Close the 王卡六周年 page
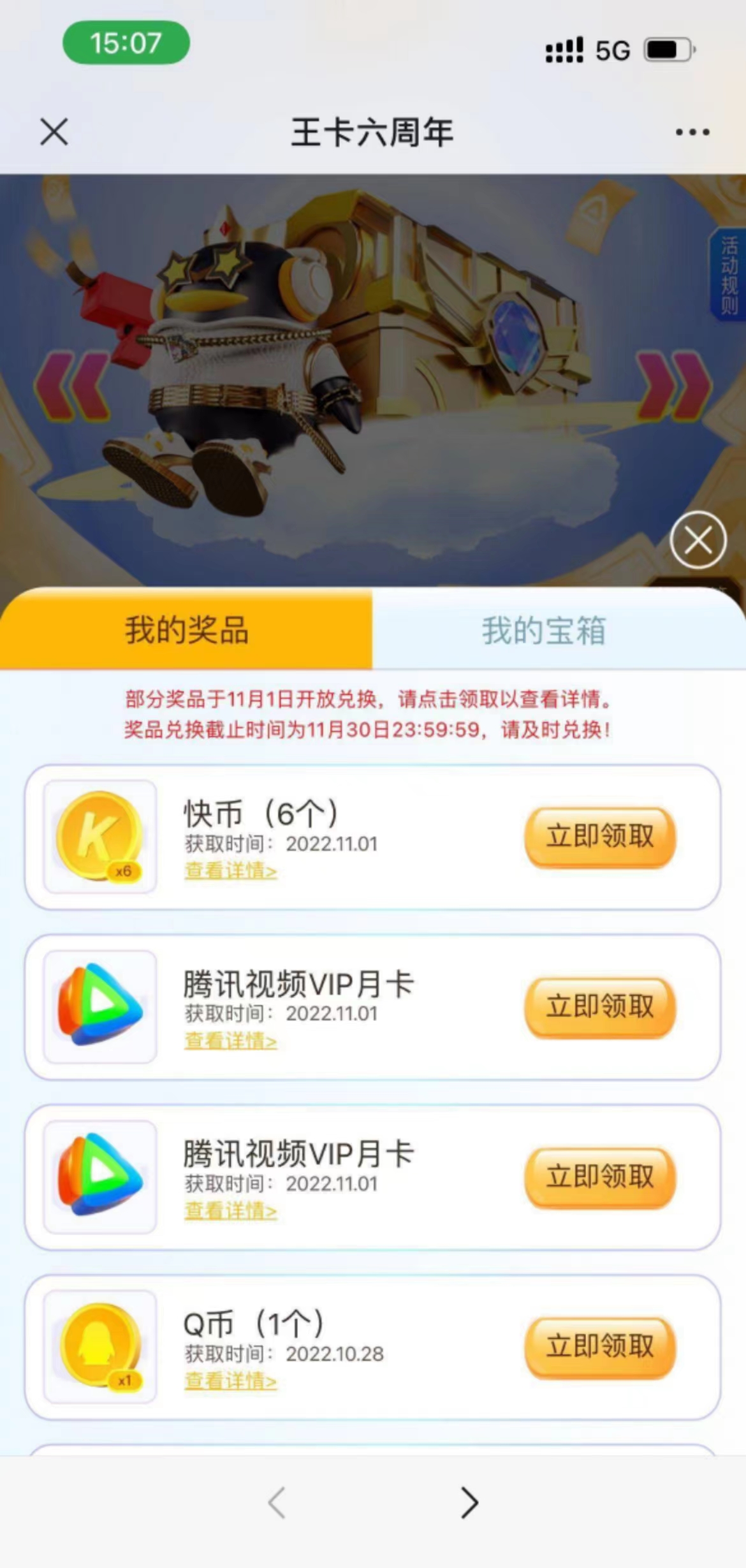 pos(54,132)
